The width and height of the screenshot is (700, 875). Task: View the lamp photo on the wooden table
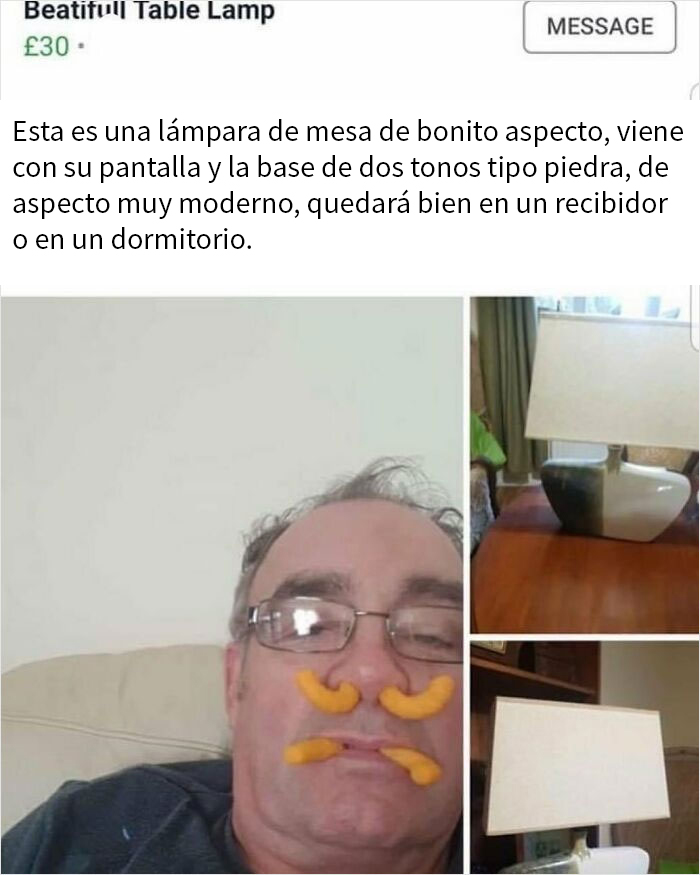coord(585,464)
